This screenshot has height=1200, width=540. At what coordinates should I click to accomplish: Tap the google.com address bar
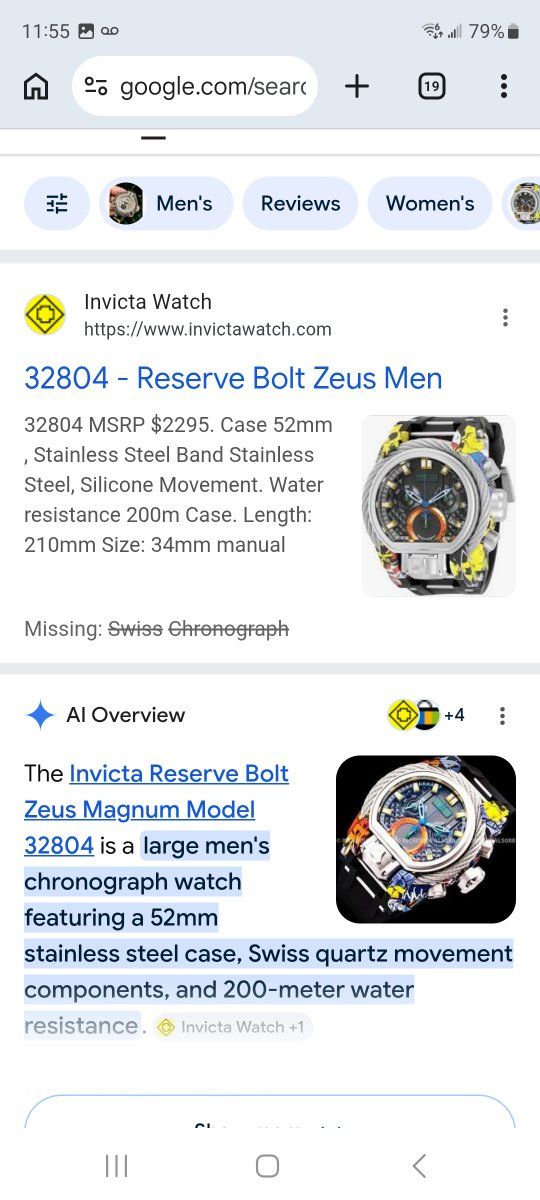click(195, 87)
